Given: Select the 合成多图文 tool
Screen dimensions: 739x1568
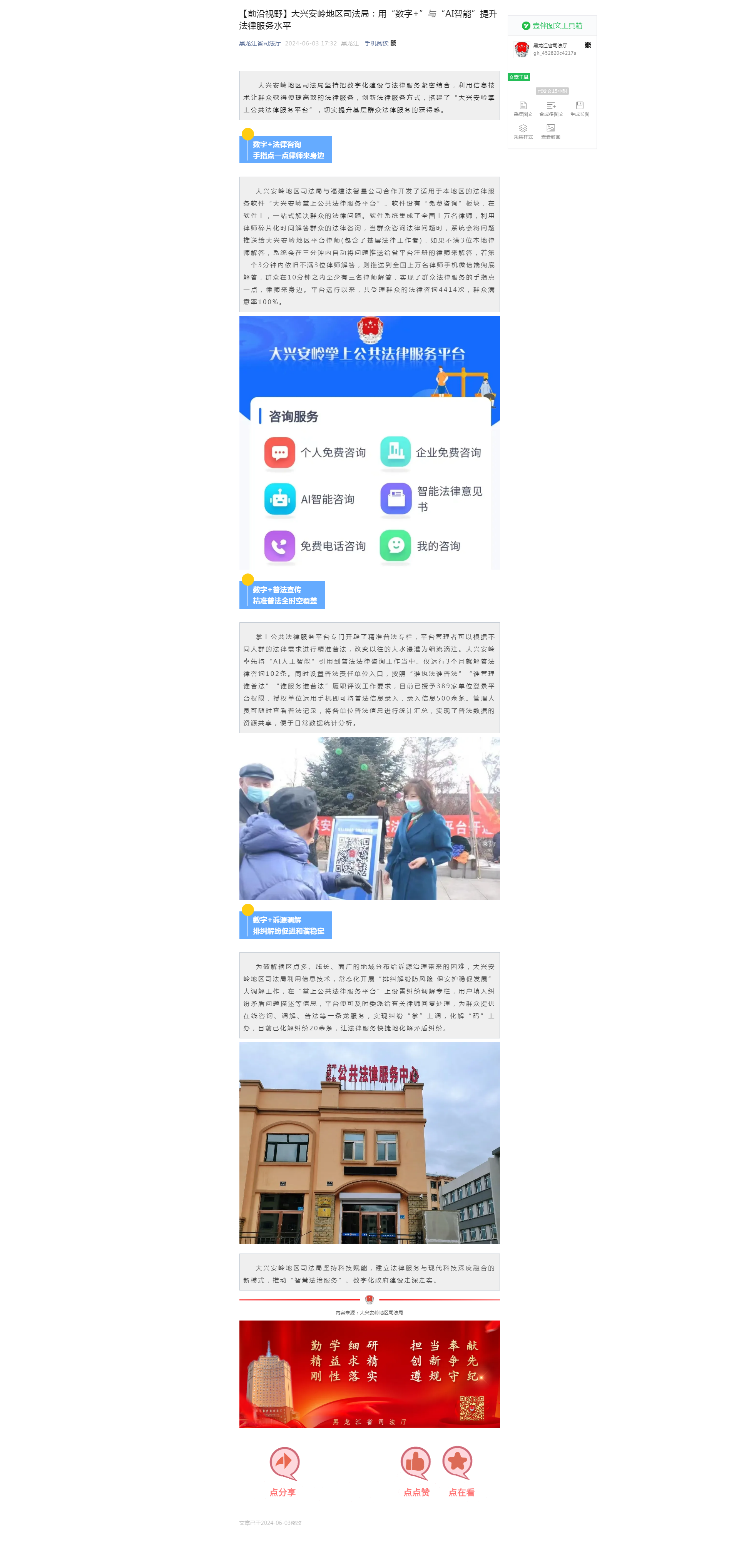Looking at the screenshot, I should point(551,109).
